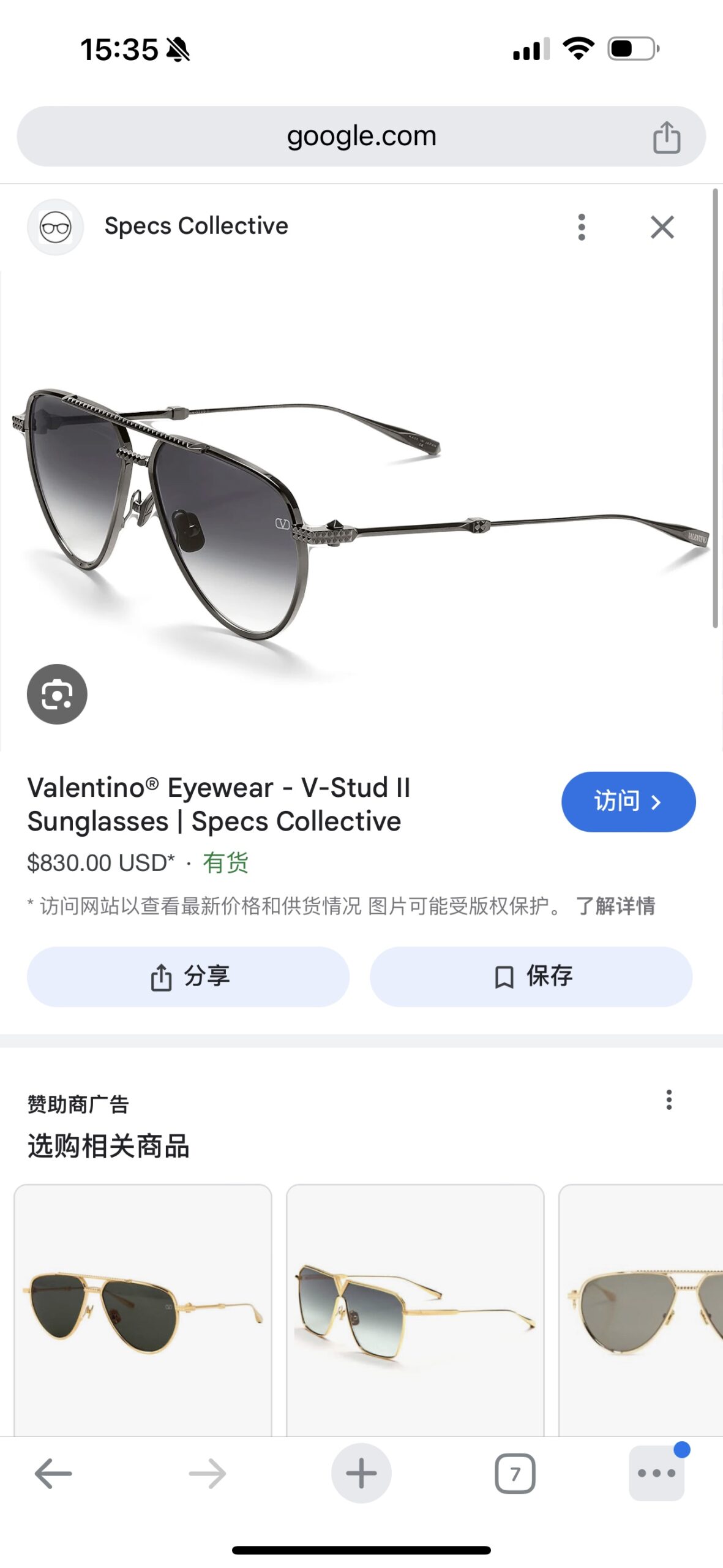Open the overflow menu beside Specs Collective
Viewport: 723px width, 1568px height.
tap(581, 227)
